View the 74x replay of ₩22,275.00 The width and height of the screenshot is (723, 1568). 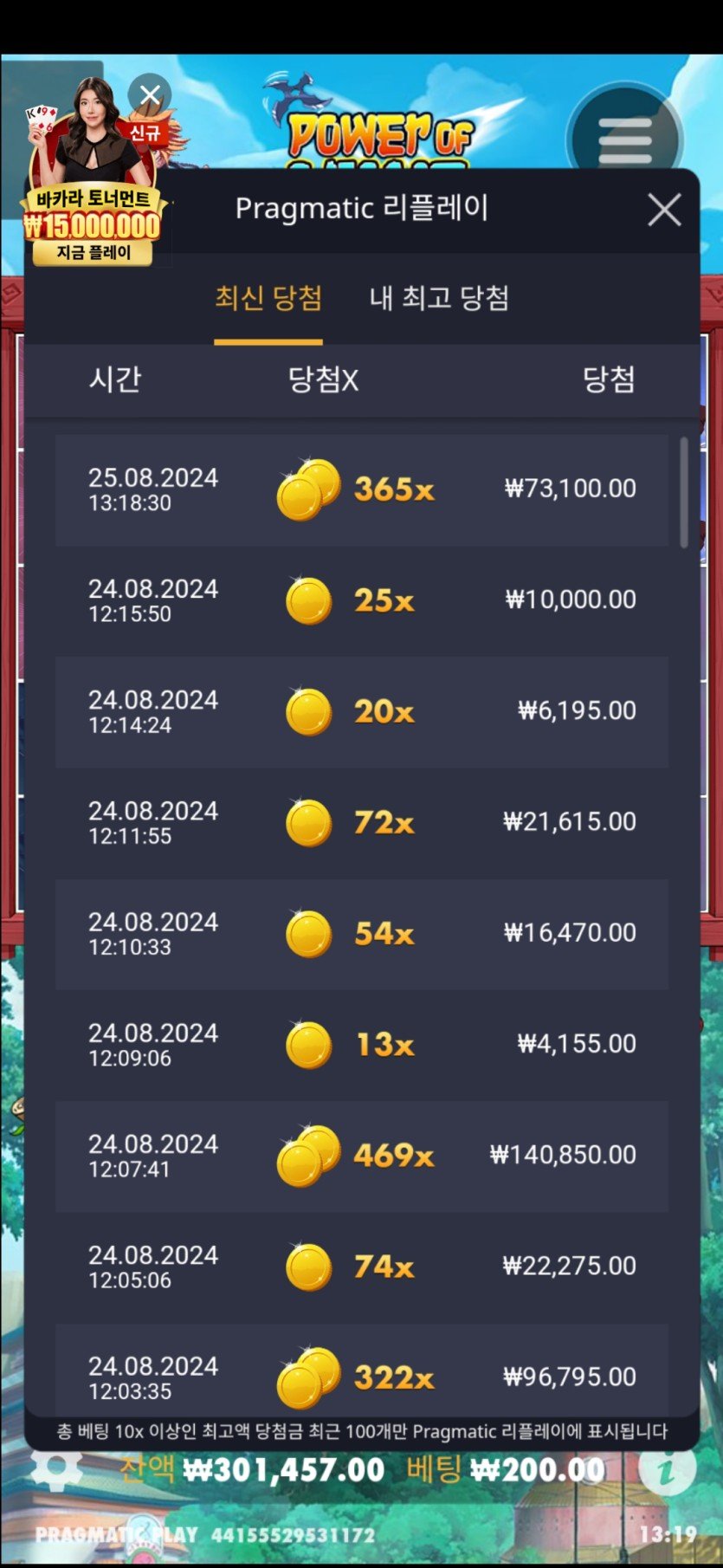point(361,1267)
